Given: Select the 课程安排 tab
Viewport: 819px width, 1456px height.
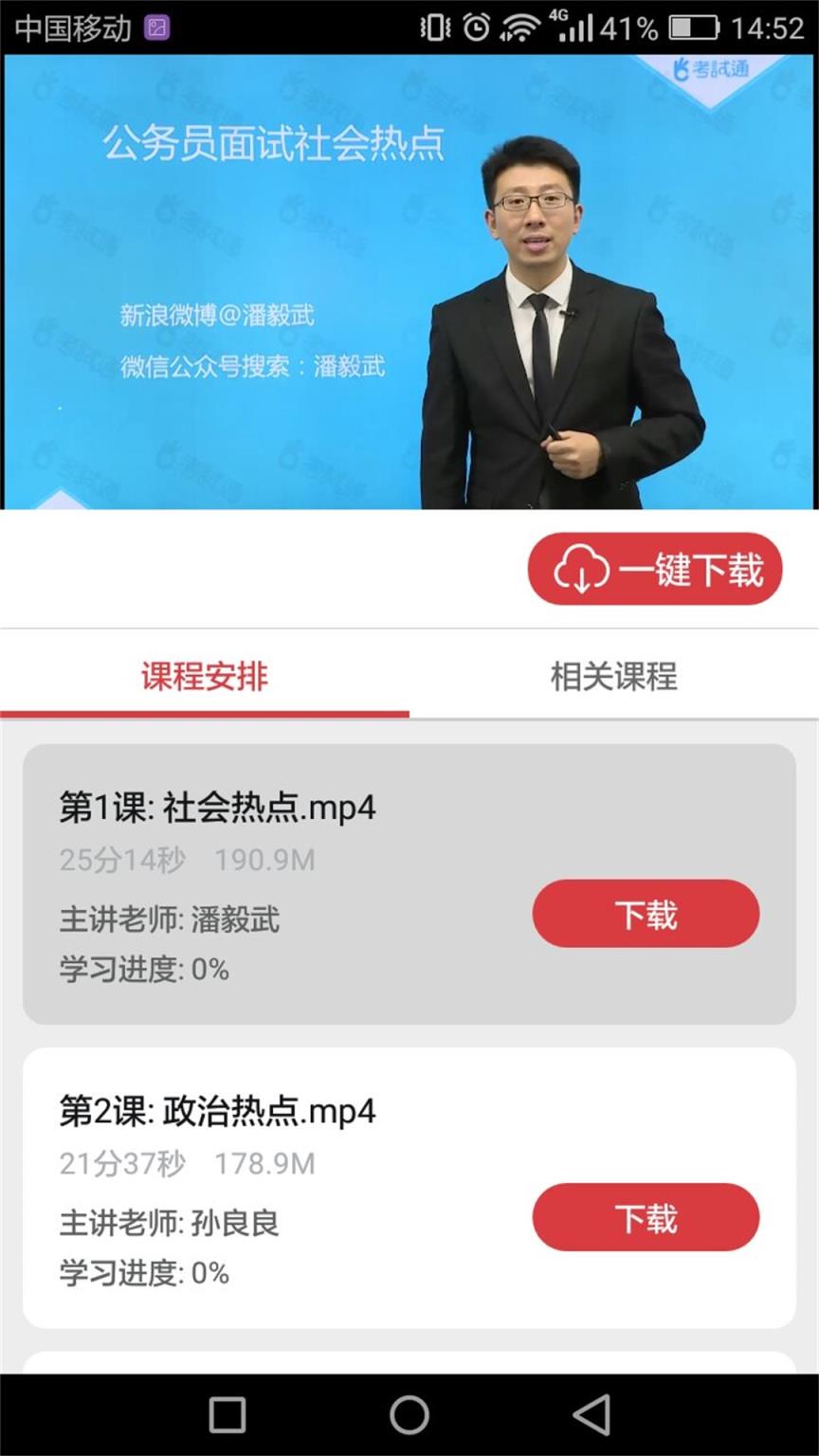Looking at the screenshot, I should point(205,675).
